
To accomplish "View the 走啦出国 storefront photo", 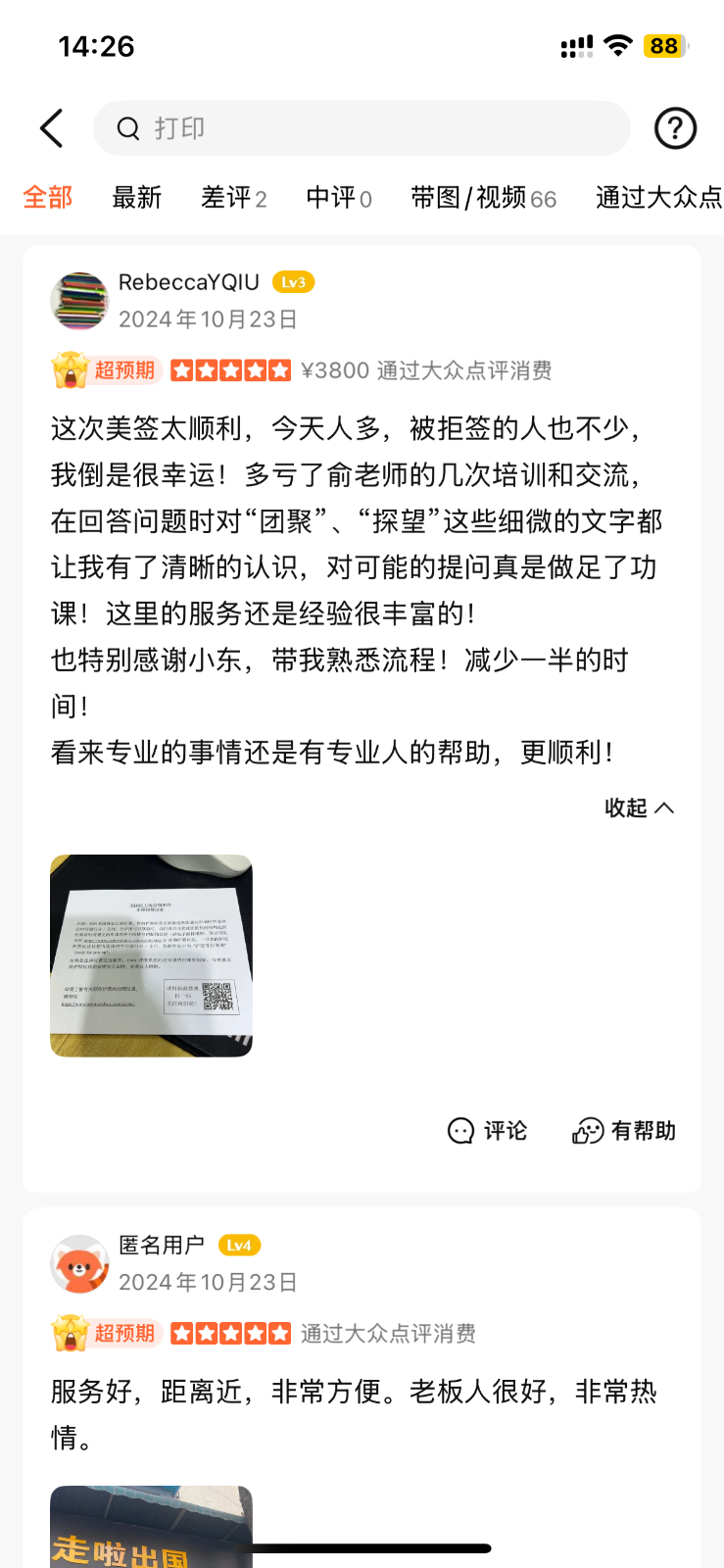I will (151, 1527).
